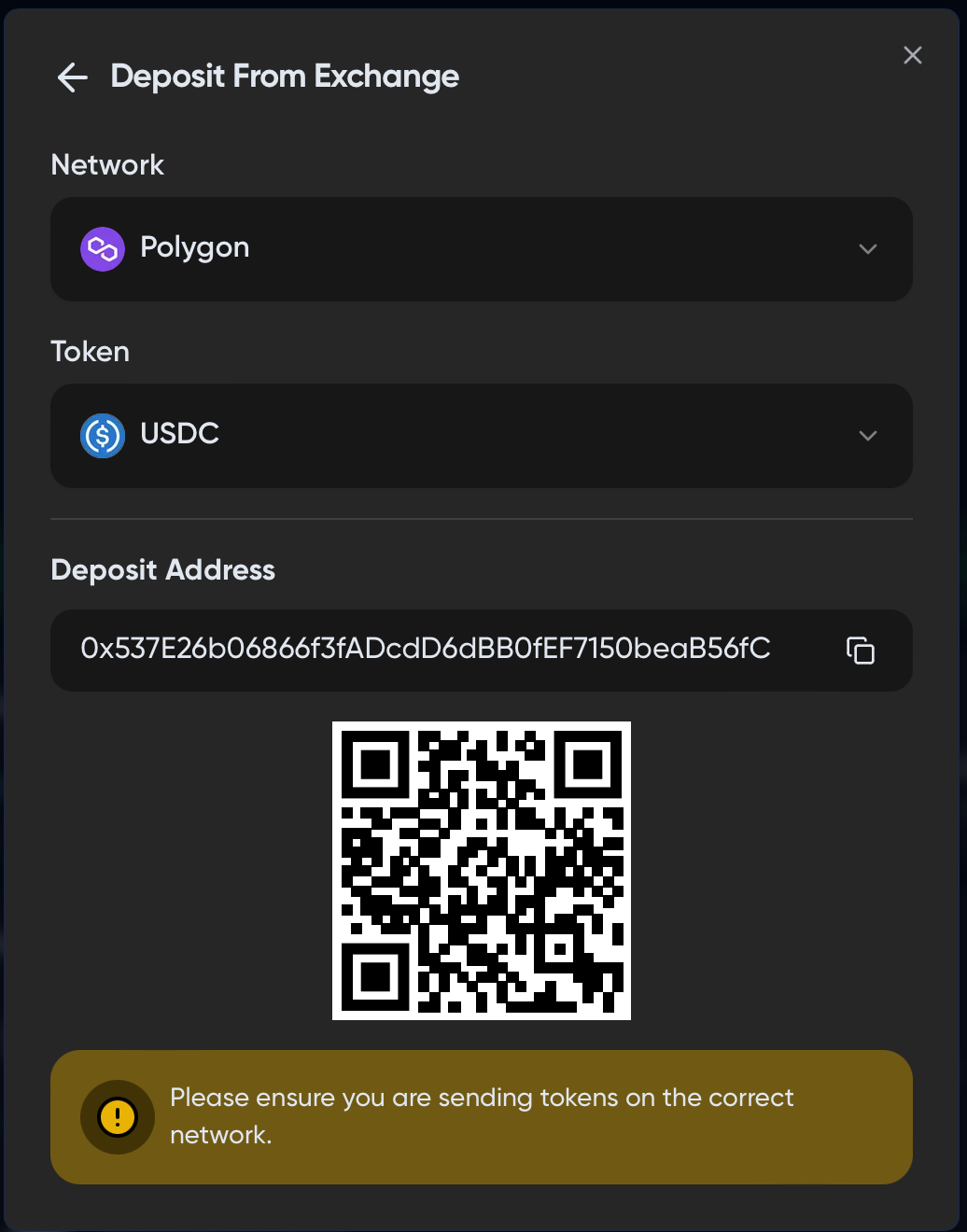Screen dimensions: 967x1232
Task: Click the network warning banner message
Action: (482, 1116)
